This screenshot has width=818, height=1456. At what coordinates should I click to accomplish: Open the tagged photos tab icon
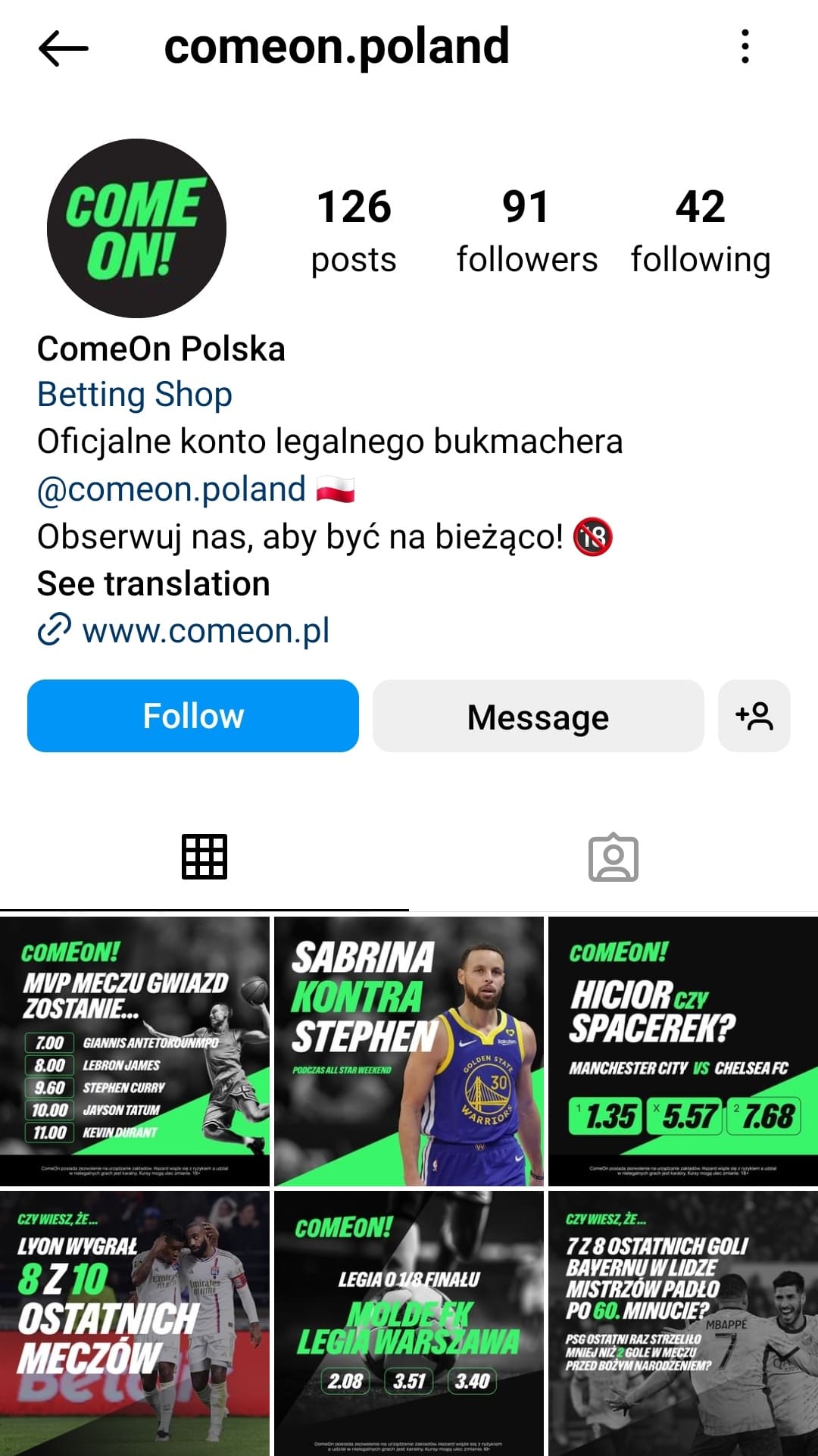[x=613, y=857]
